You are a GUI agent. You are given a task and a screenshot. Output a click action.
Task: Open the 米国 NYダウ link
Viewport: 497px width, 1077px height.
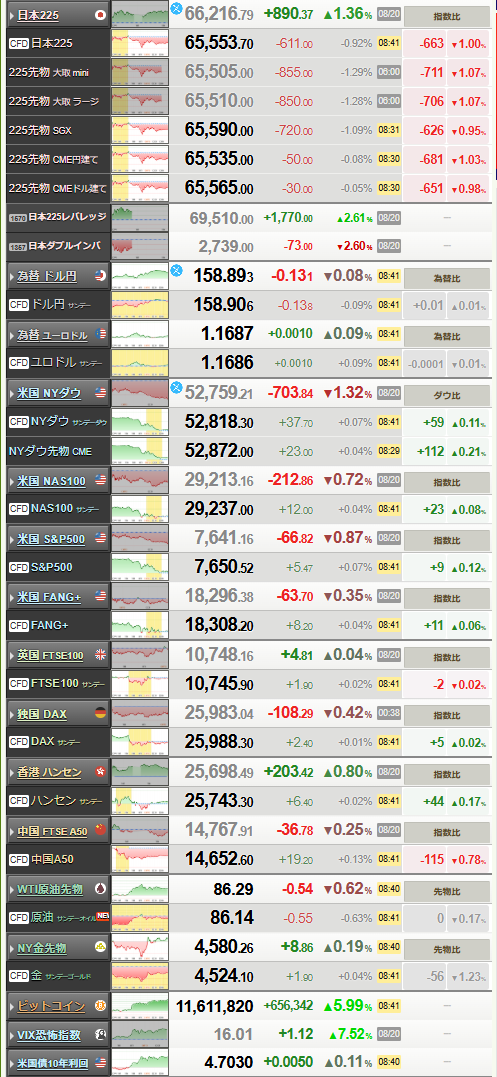click(x=49, y=393)
